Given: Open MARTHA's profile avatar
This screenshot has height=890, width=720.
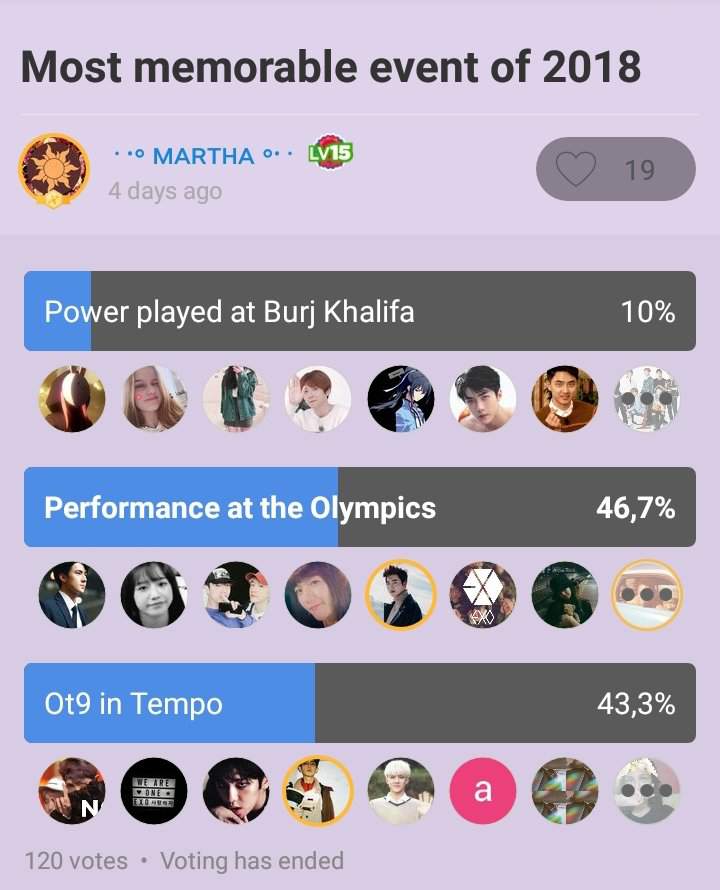Looking at the screenshot, I should coord(55,170).
